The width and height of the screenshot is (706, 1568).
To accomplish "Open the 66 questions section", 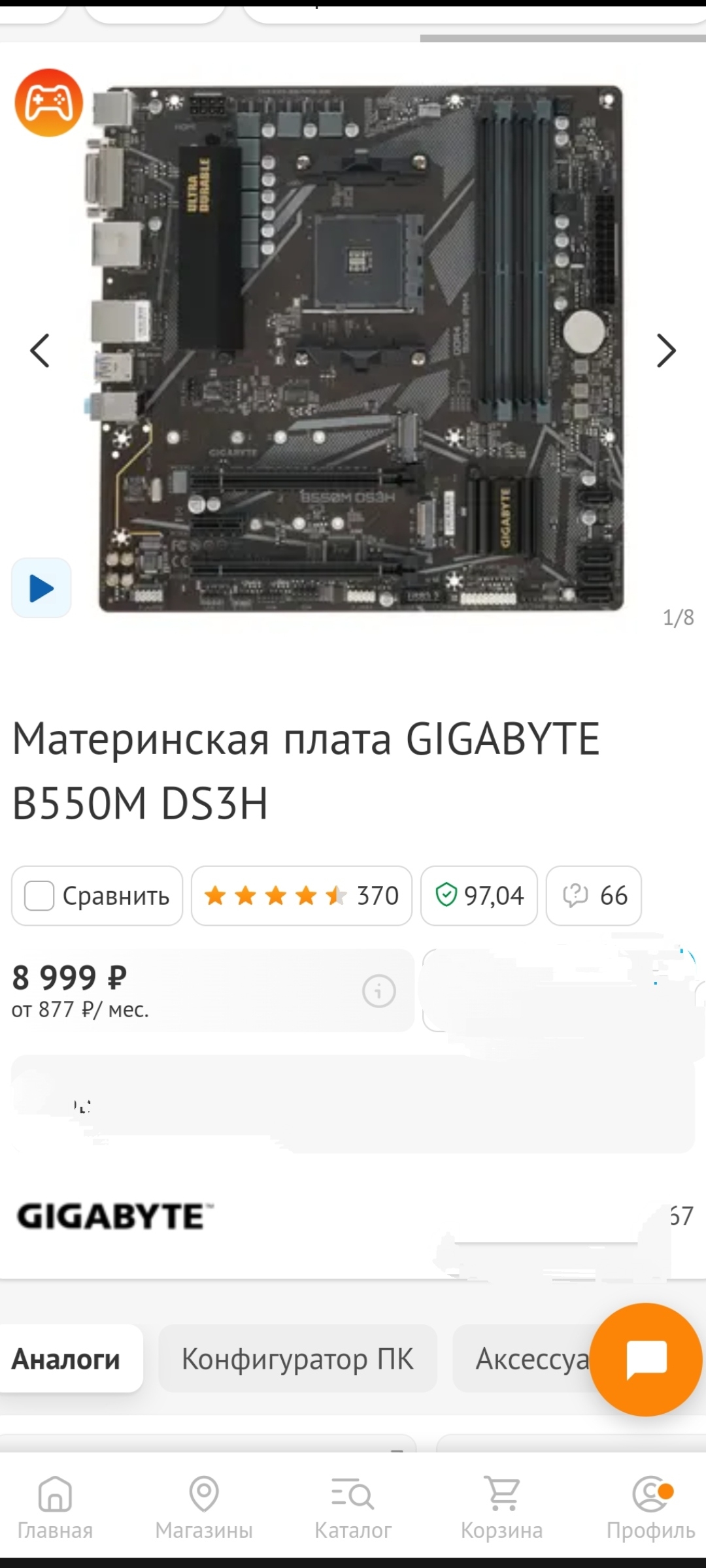I will [594, 896].
